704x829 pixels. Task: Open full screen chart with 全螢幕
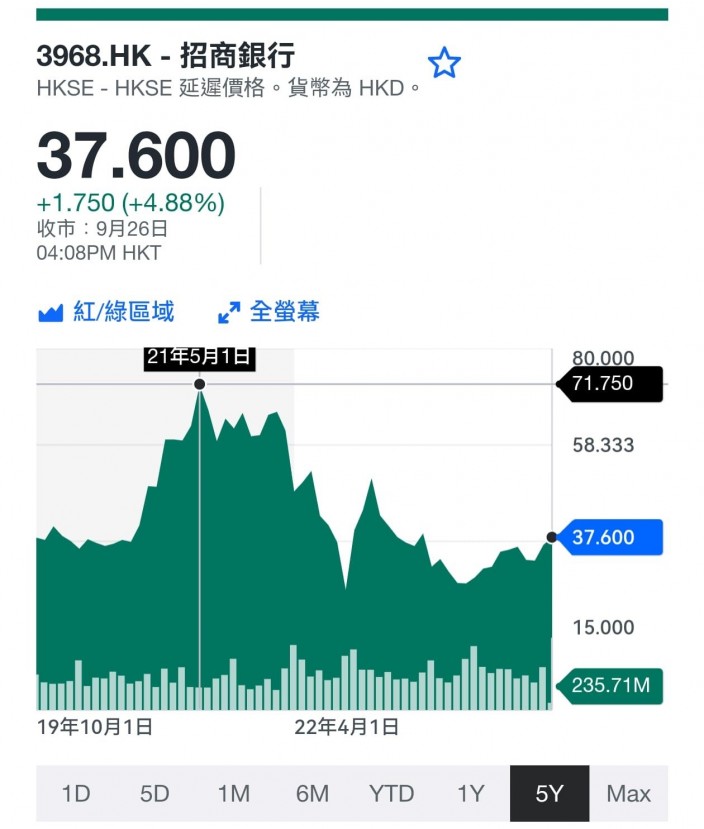click(268, 312)
